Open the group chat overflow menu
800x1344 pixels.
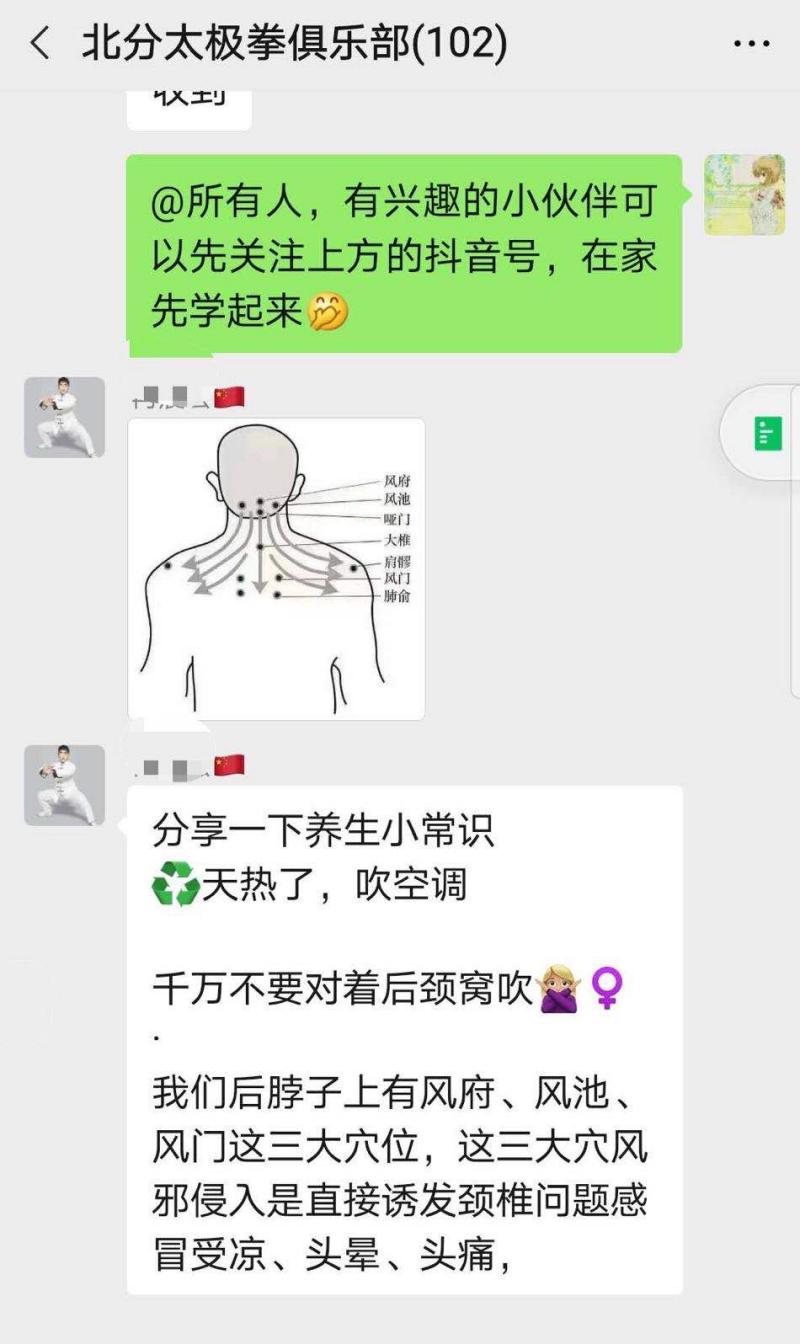(751, 44)
